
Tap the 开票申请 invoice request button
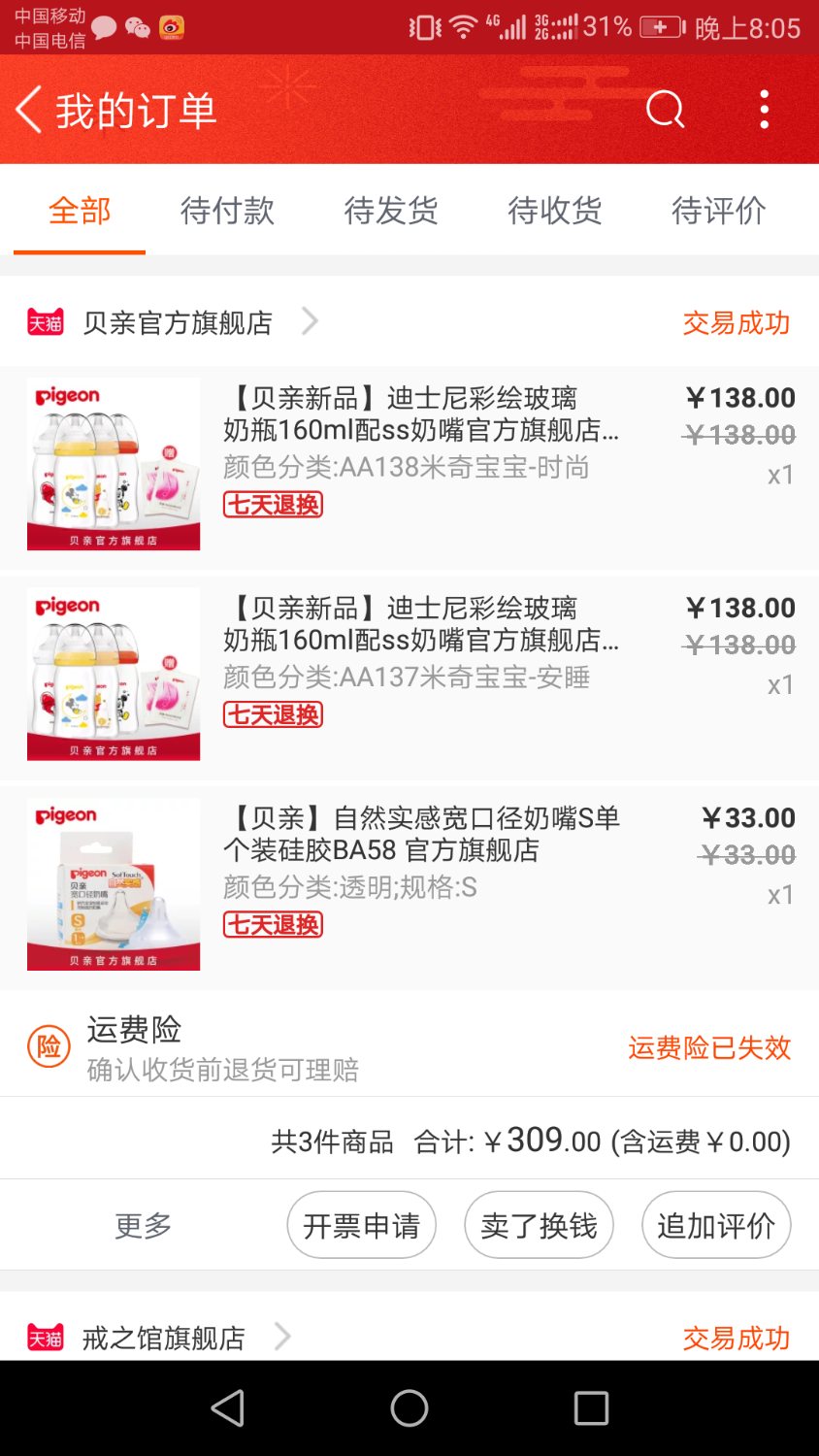pos(361,1224)
